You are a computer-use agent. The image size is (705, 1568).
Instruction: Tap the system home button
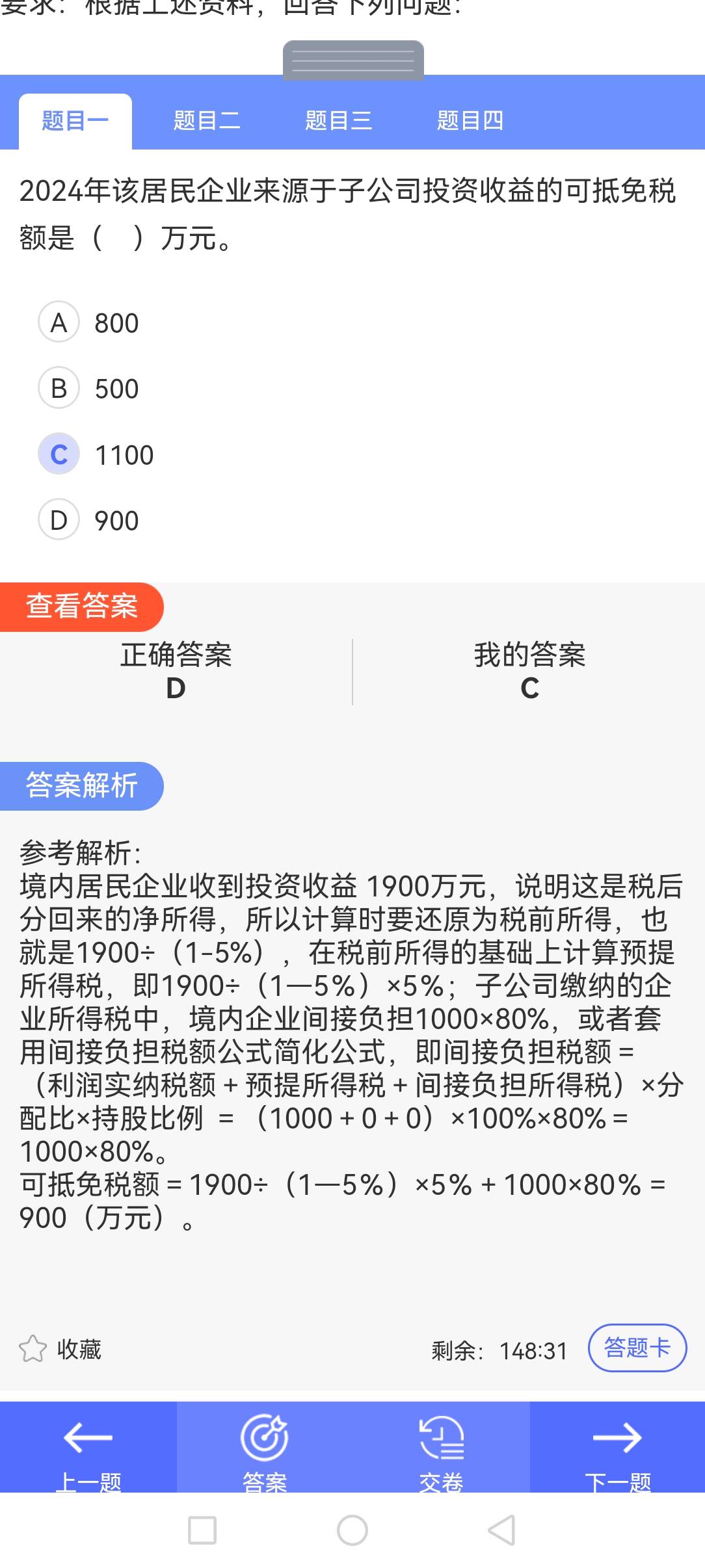tap(352, 1530)
